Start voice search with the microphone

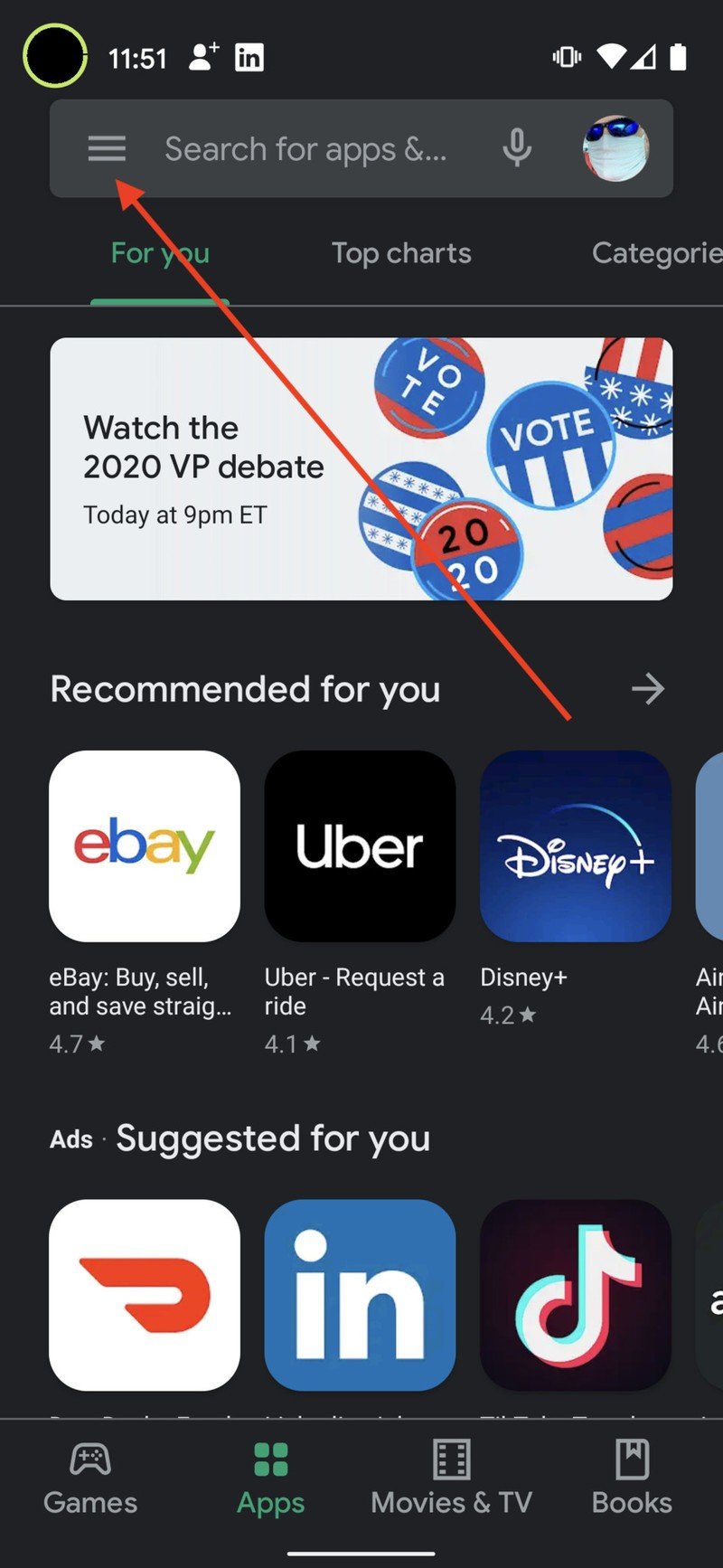coord(517,148)
